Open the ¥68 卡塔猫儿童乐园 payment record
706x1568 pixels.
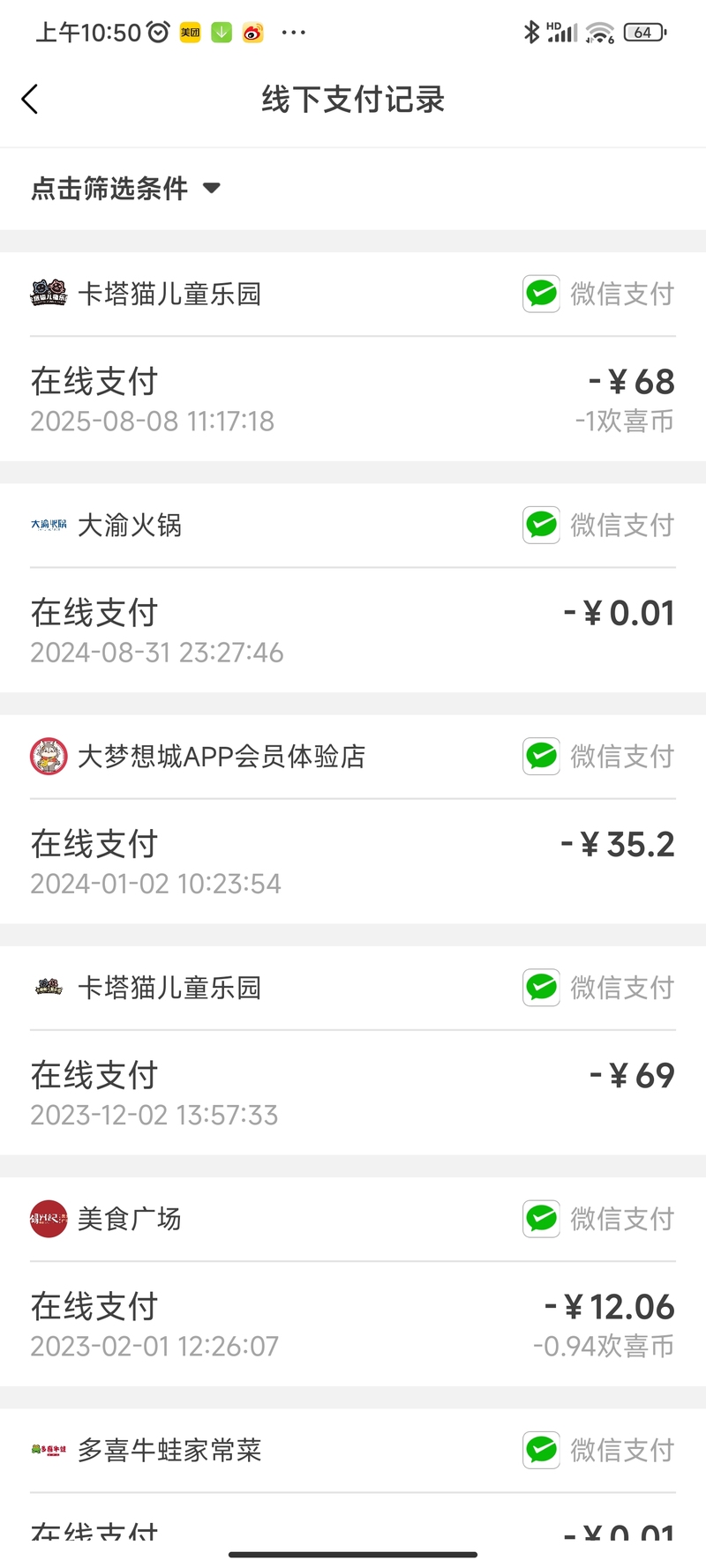click(353, 356)
